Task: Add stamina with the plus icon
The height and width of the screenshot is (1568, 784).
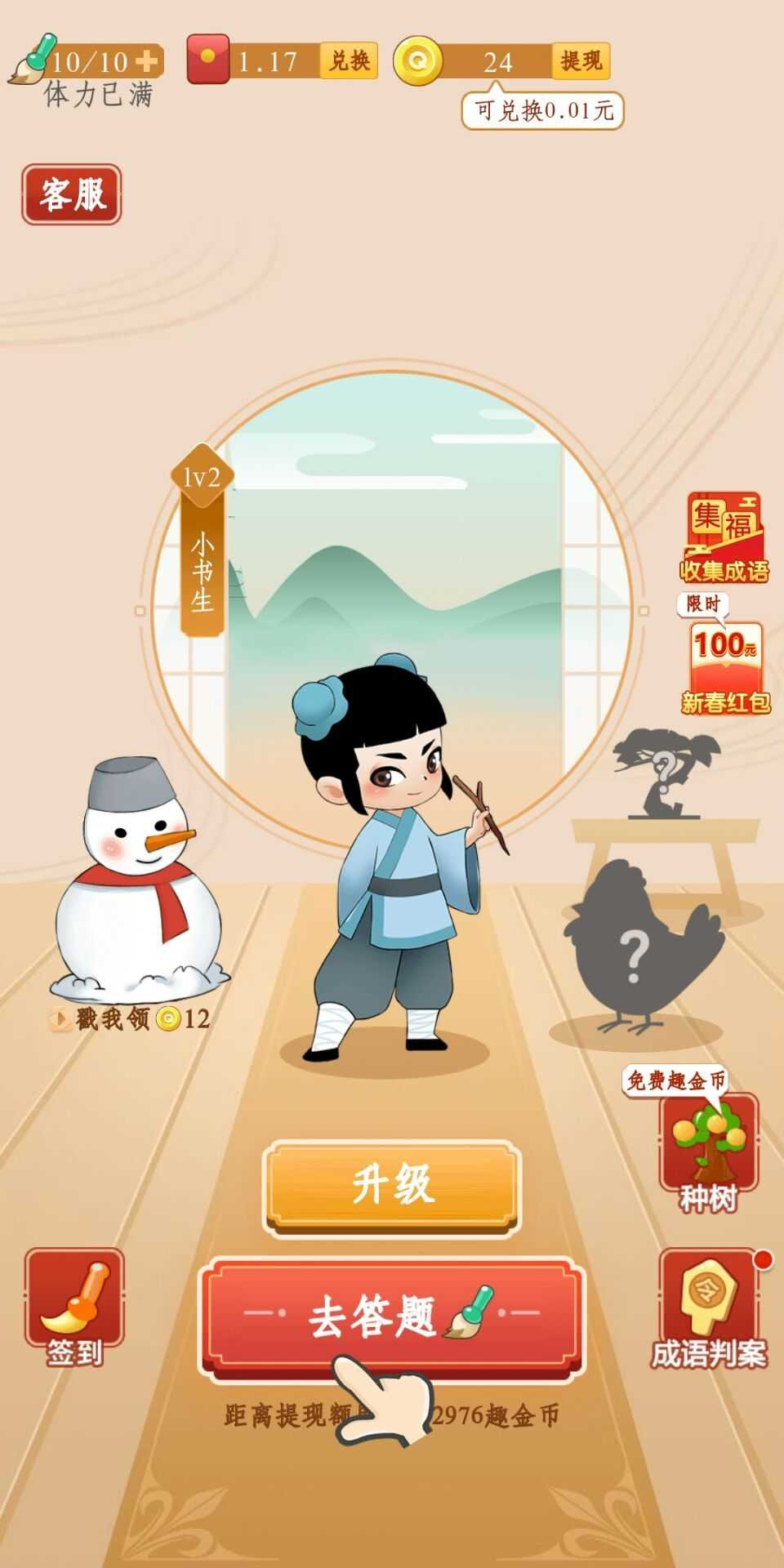Action: pyautogui.click(x=147, y=61)
